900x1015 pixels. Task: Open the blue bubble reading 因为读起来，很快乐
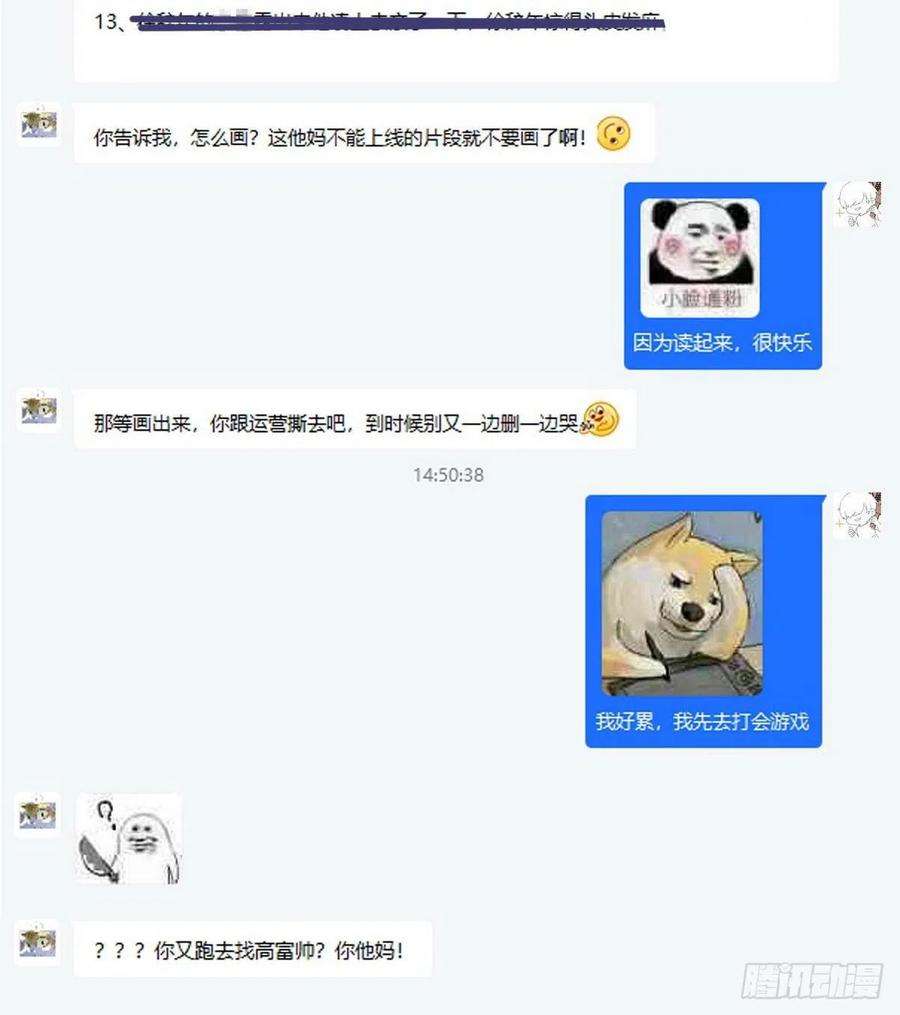point(722,342)
